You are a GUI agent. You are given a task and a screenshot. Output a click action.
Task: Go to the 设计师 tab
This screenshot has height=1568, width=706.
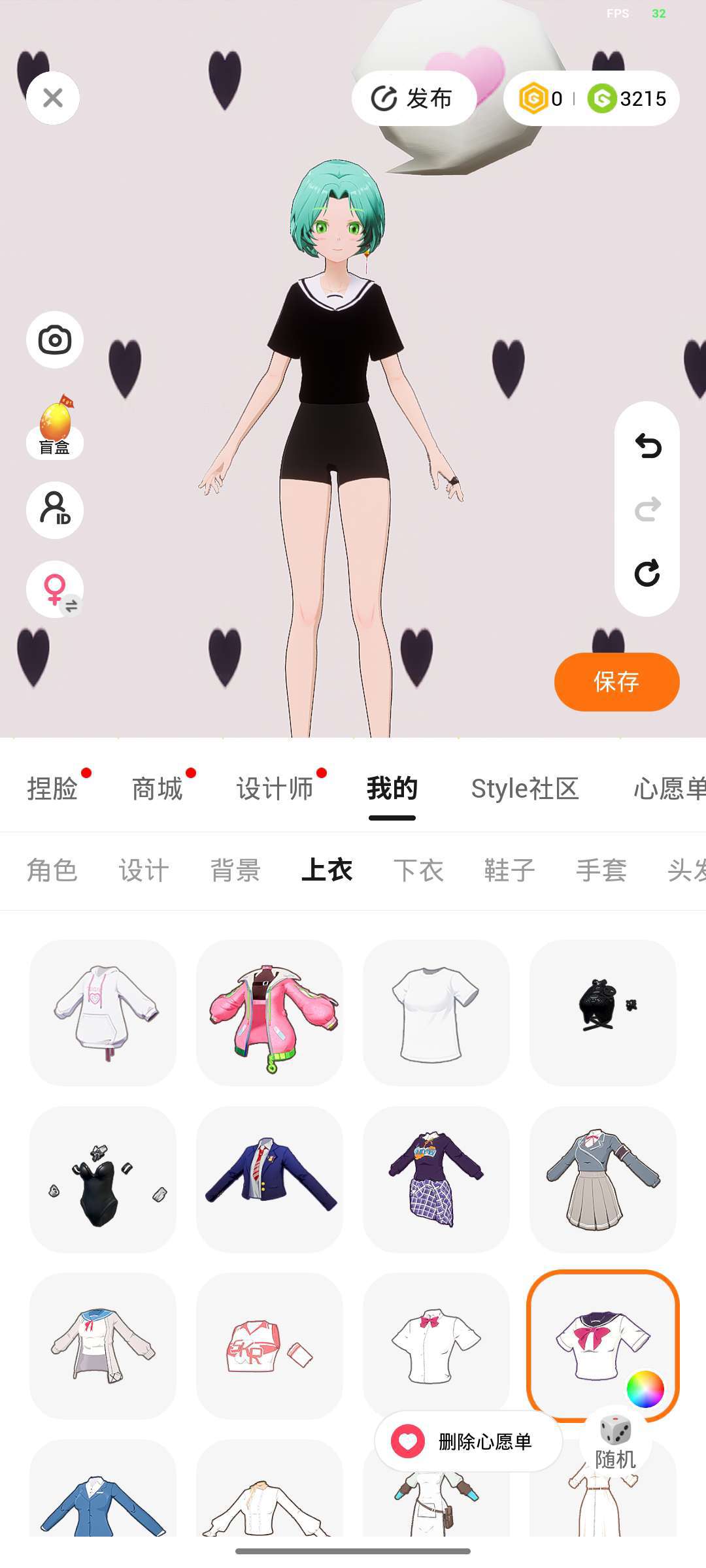[x=275, y=789]
